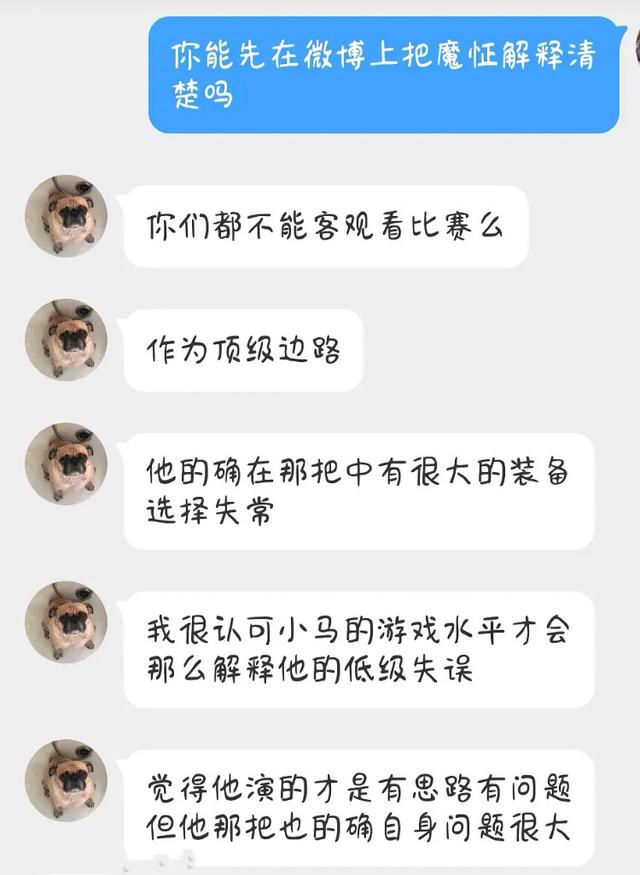Tap the avatar next to "作为顶级边路"
The height and width of the screenshot is (875, 640).
coord(66,340)
